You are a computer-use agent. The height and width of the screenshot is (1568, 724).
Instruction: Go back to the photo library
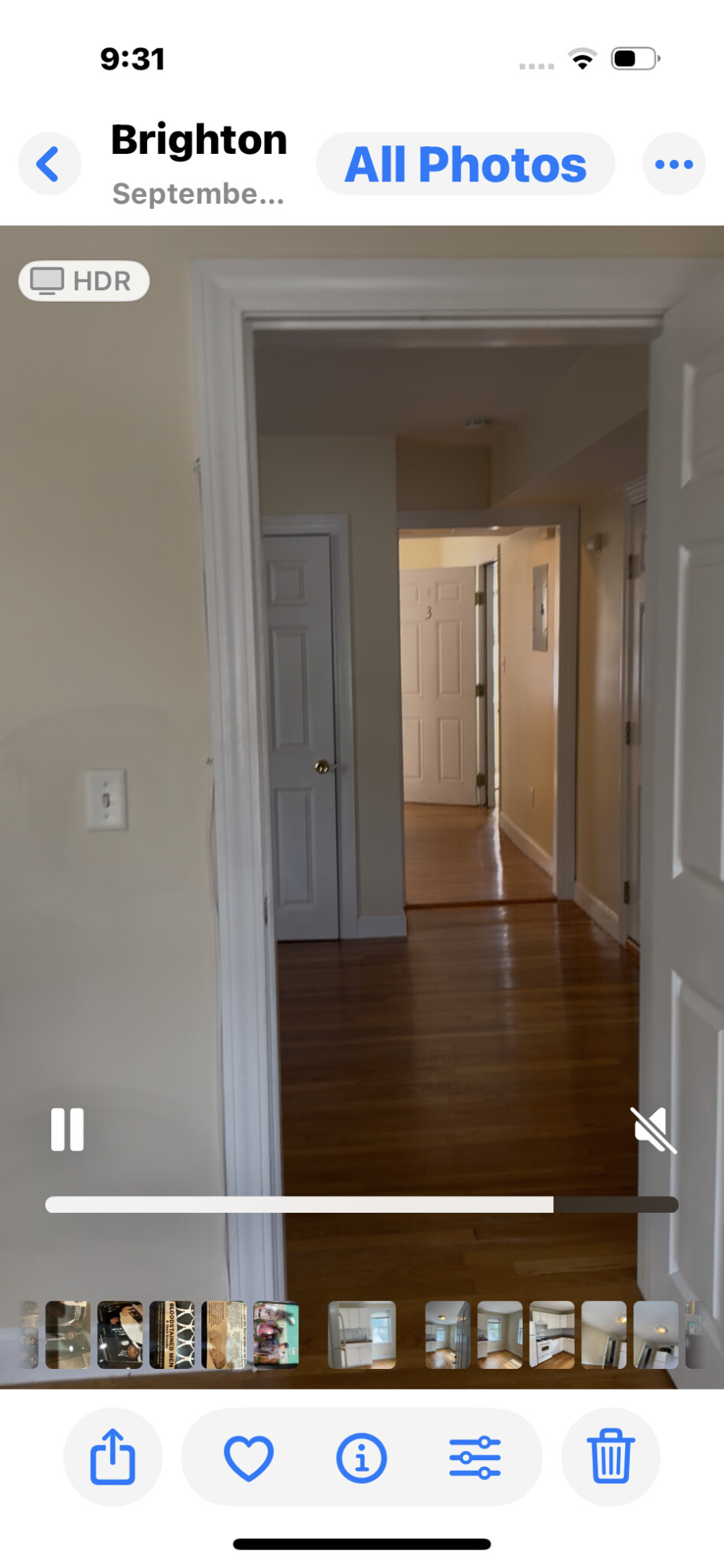tap(49, 164)
